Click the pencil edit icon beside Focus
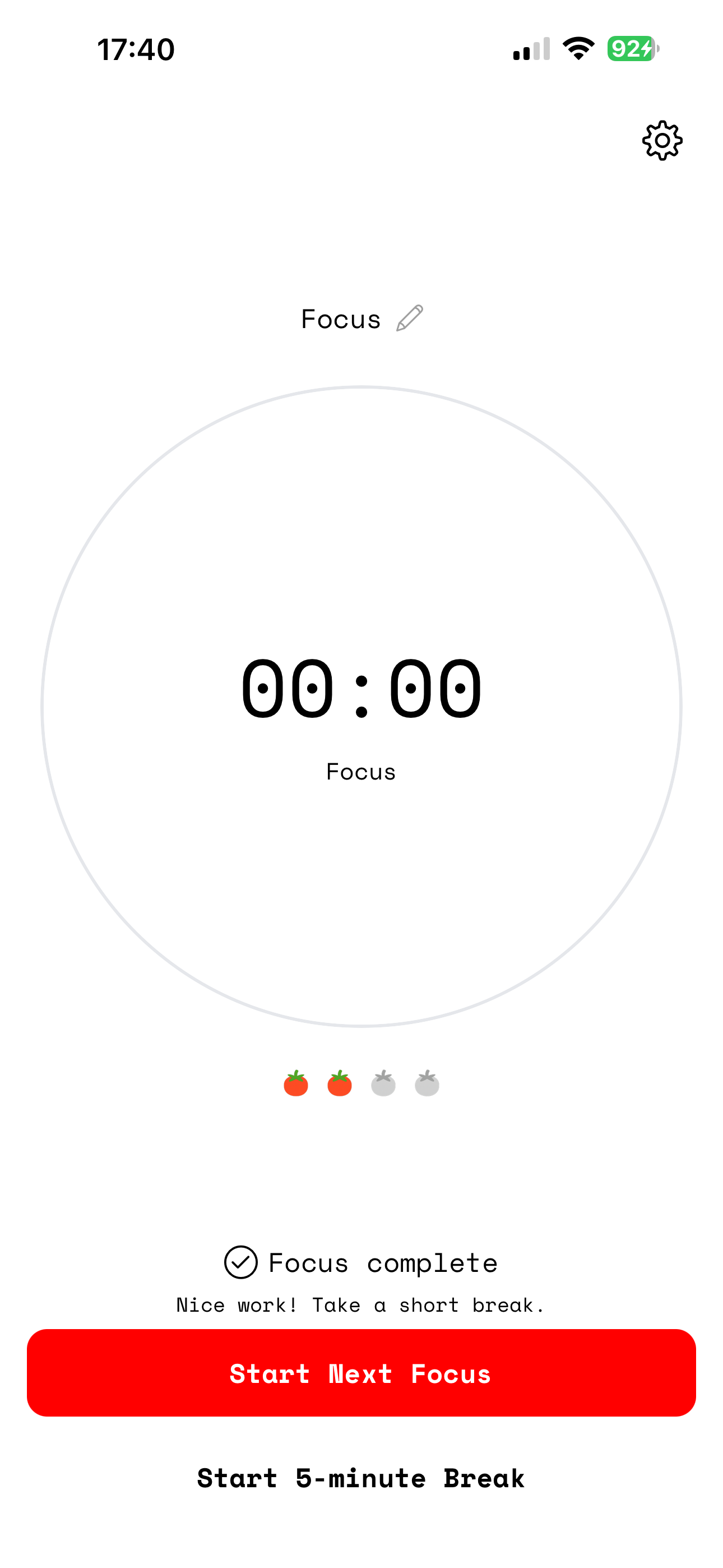The image size is (723, 1568). pos(409,318)
